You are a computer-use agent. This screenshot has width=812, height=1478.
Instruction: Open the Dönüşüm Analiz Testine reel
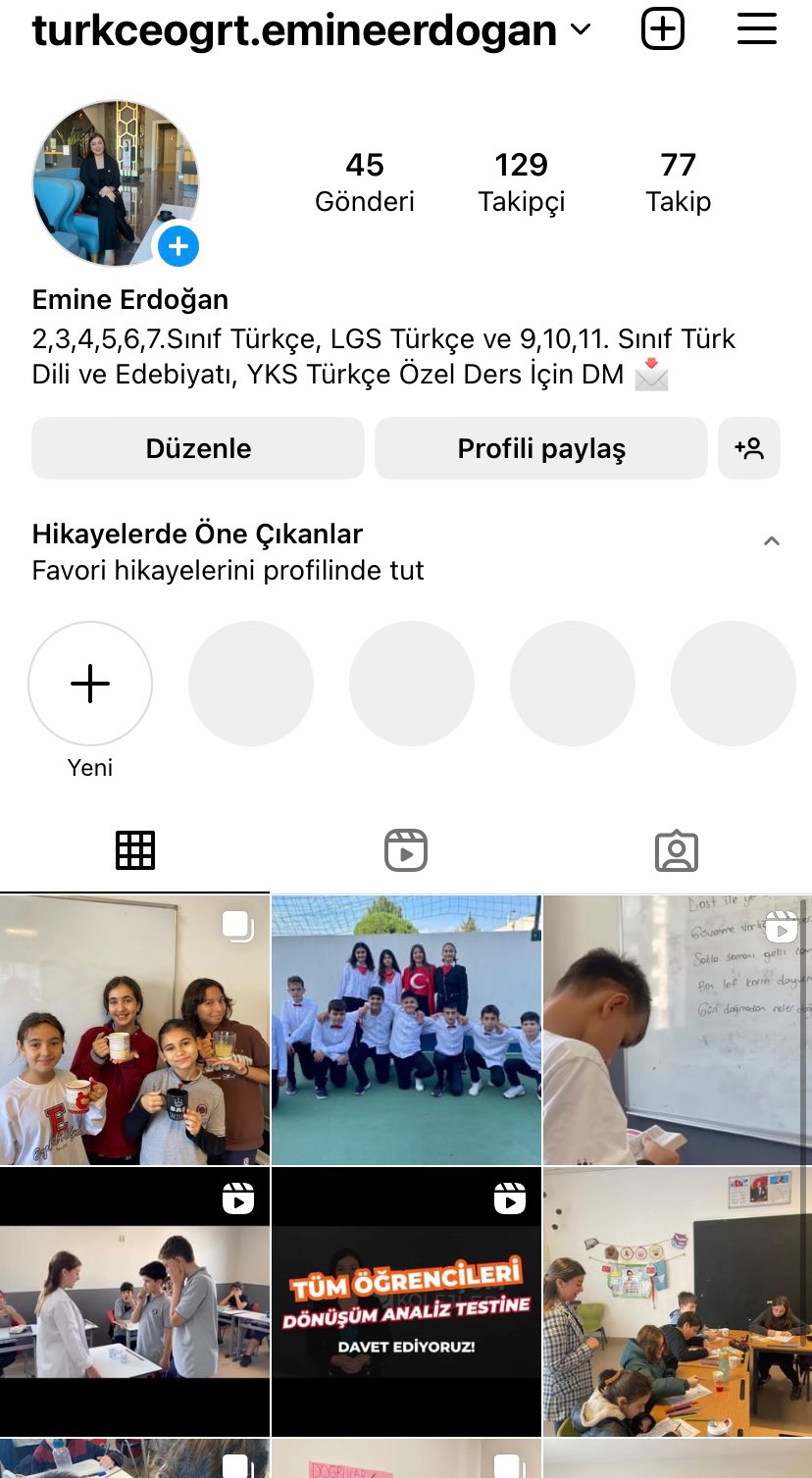point(406,1301)
